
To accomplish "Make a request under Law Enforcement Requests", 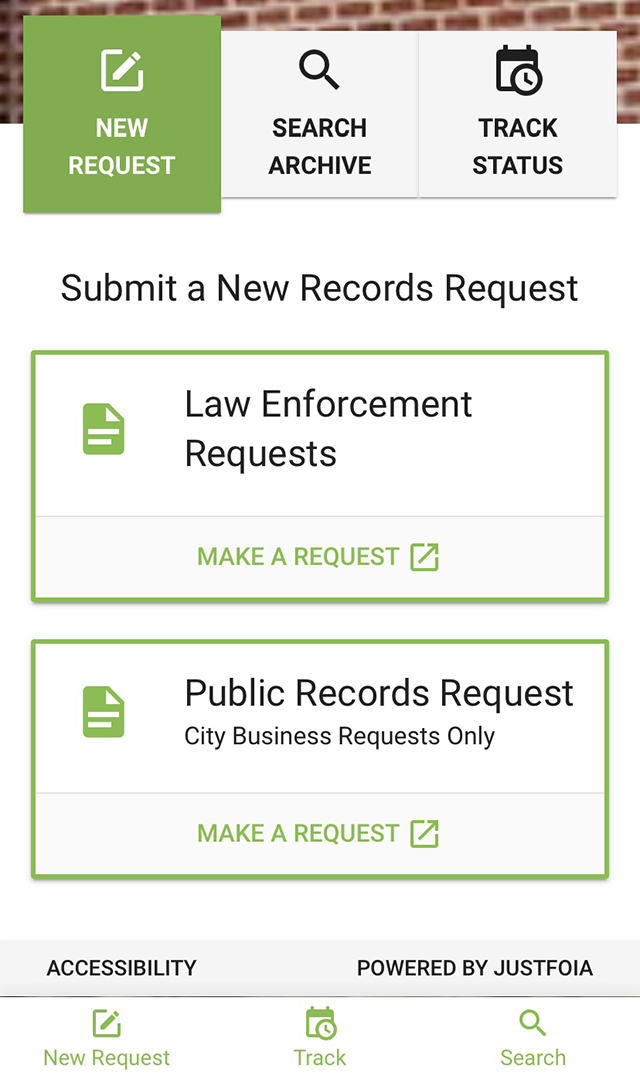I will [x=319, y=557].
